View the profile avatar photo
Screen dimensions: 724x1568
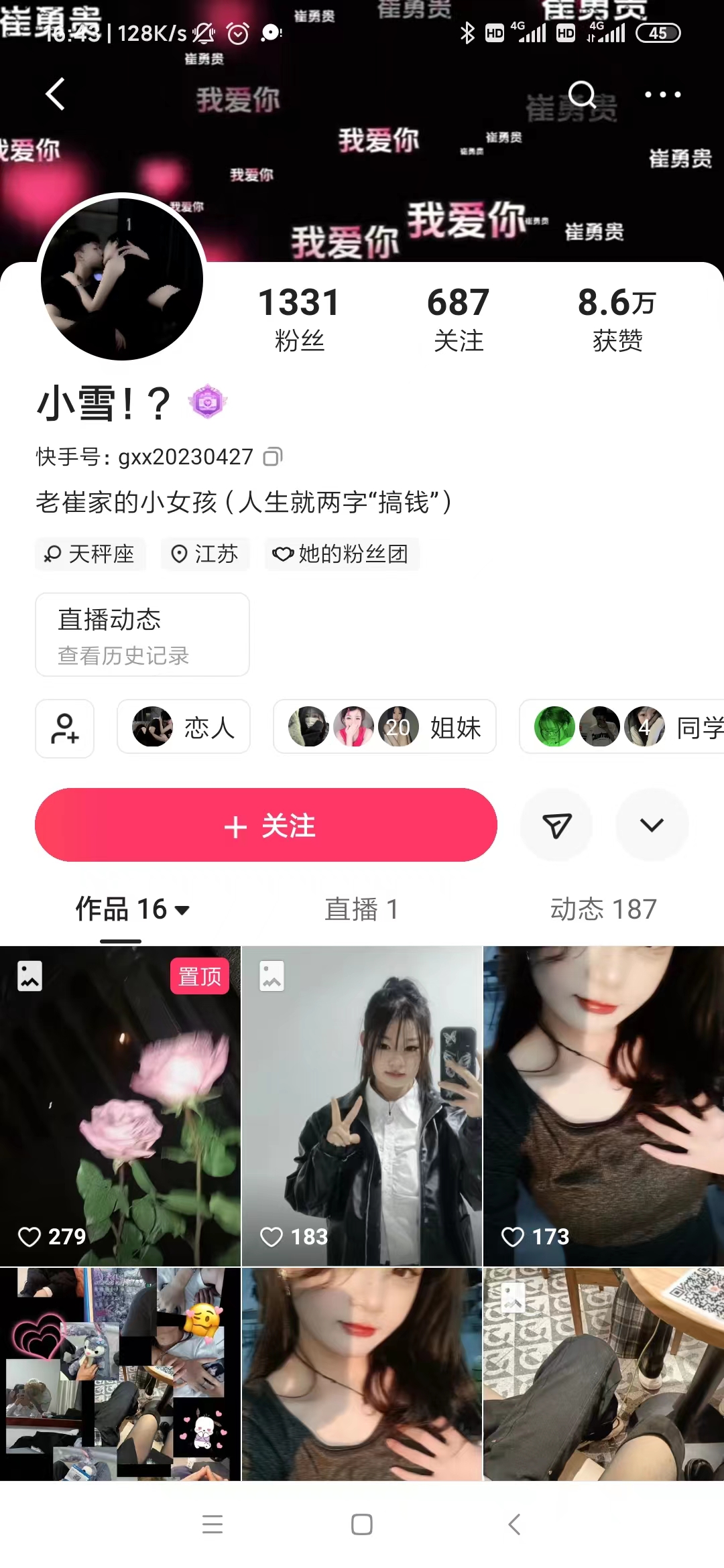click(122, 279)
